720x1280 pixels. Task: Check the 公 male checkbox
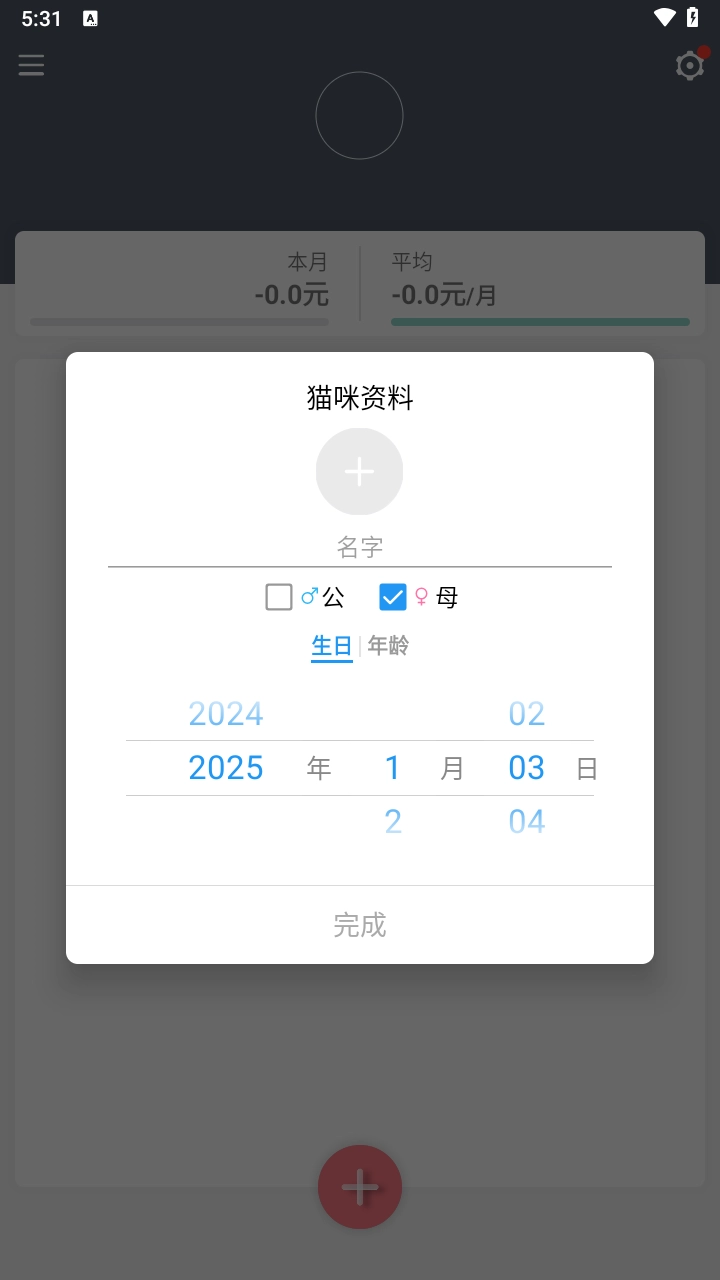pyautogui.click(x=279, y=597)
